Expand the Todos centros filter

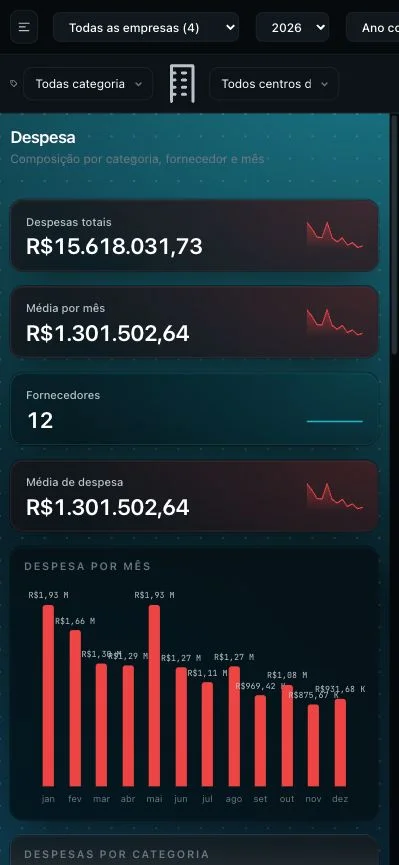tap(274, 84)
